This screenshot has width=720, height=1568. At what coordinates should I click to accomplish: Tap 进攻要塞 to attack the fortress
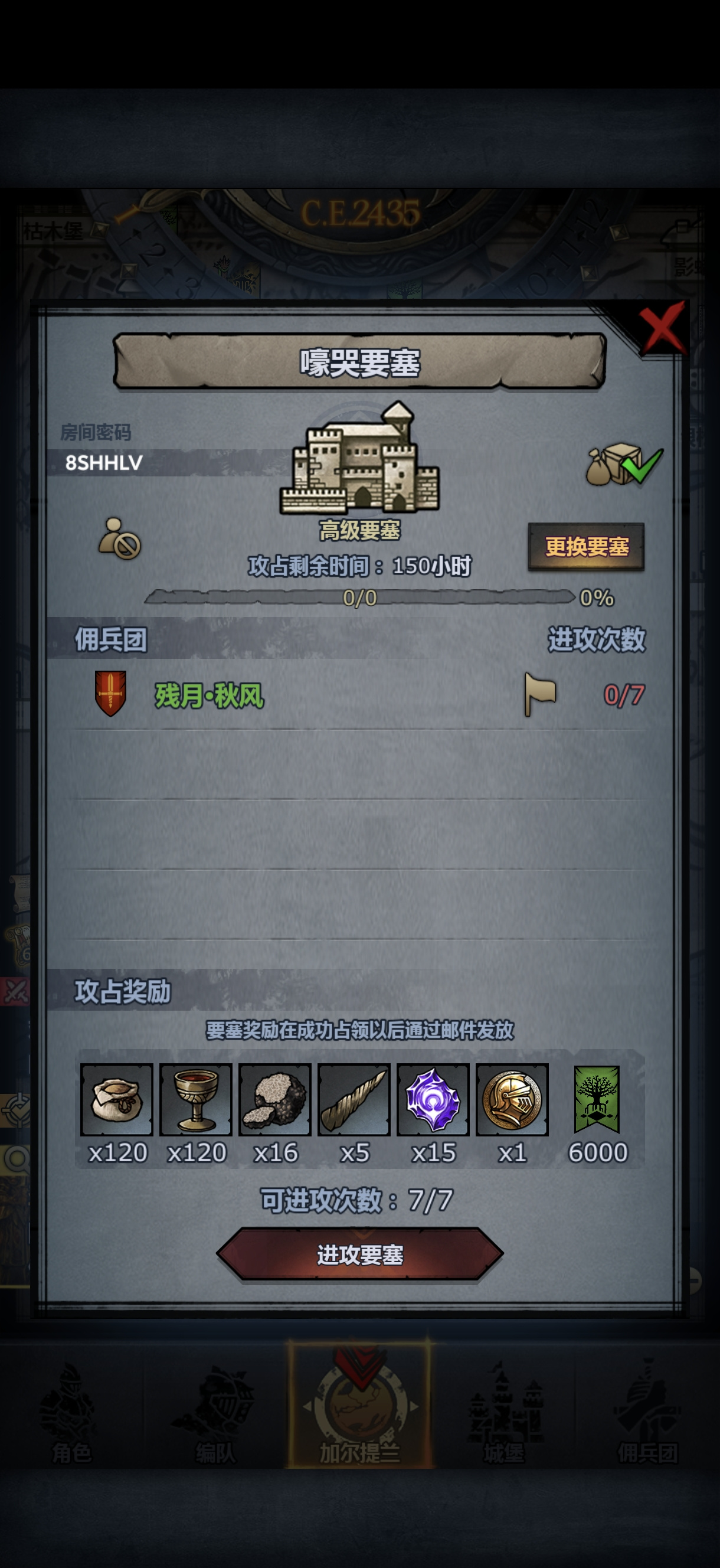[x=359, y=1255]
